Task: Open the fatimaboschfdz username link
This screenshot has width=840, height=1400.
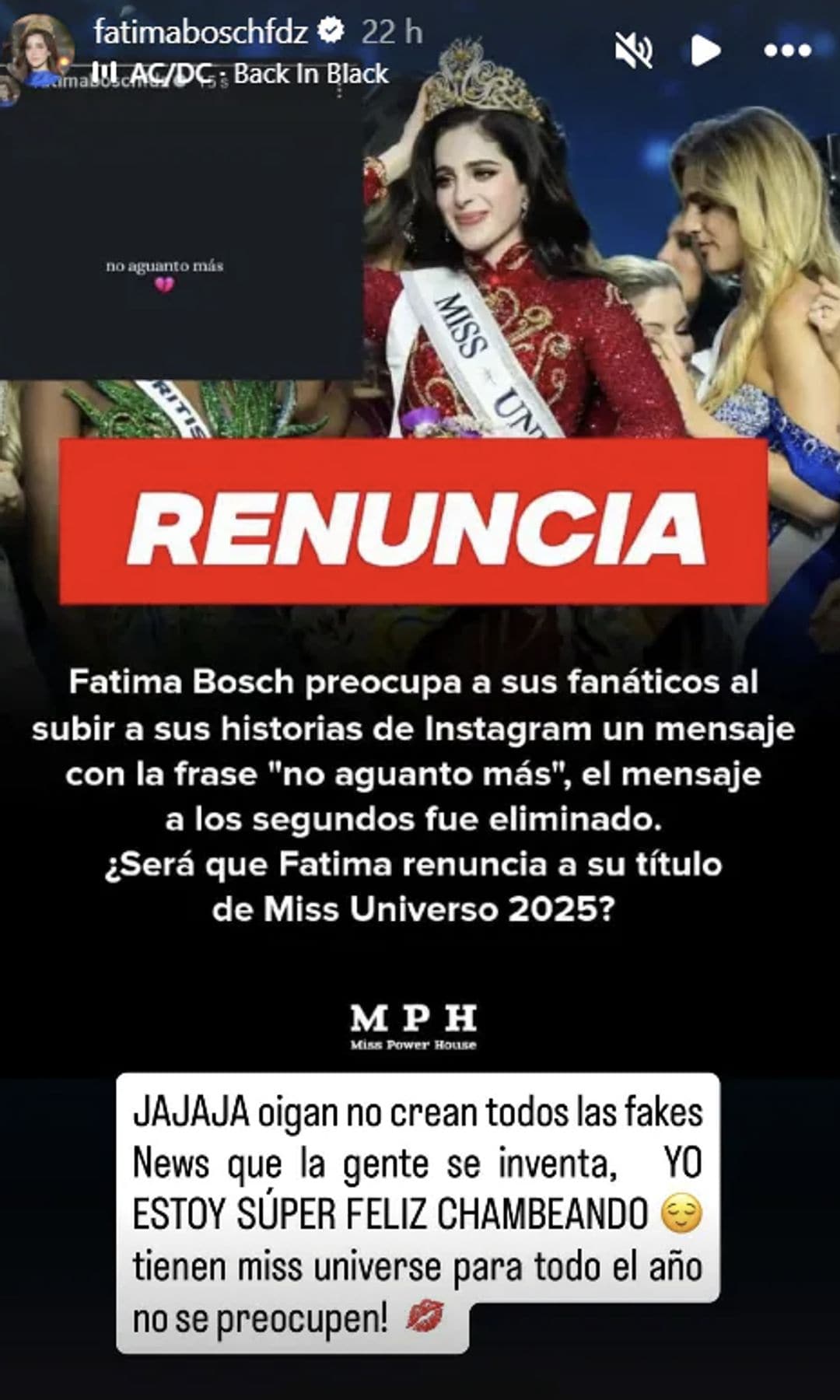Action: click(x=200, y=32)
